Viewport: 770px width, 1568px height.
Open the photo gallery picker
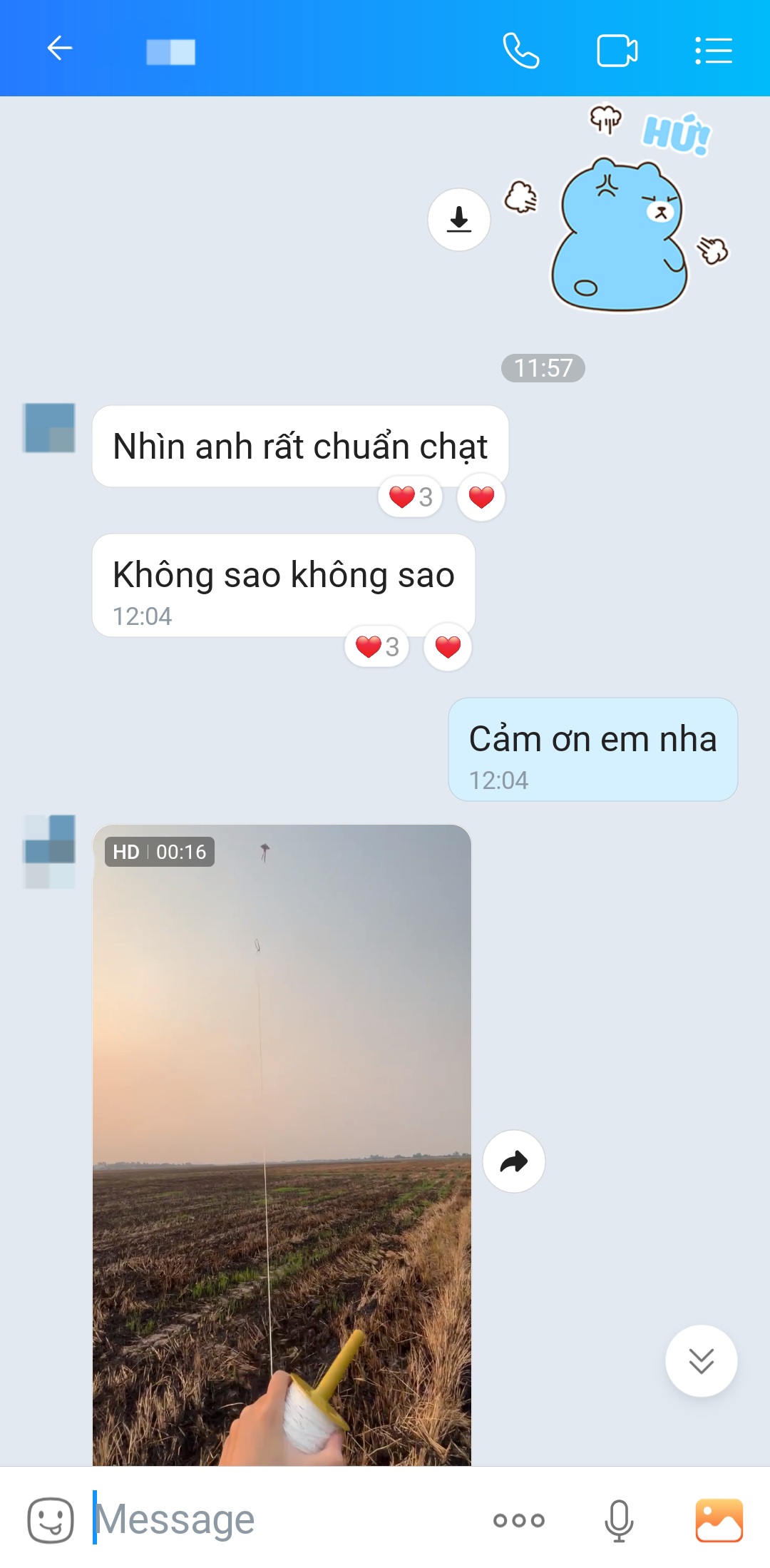(x=719, y=1519)
